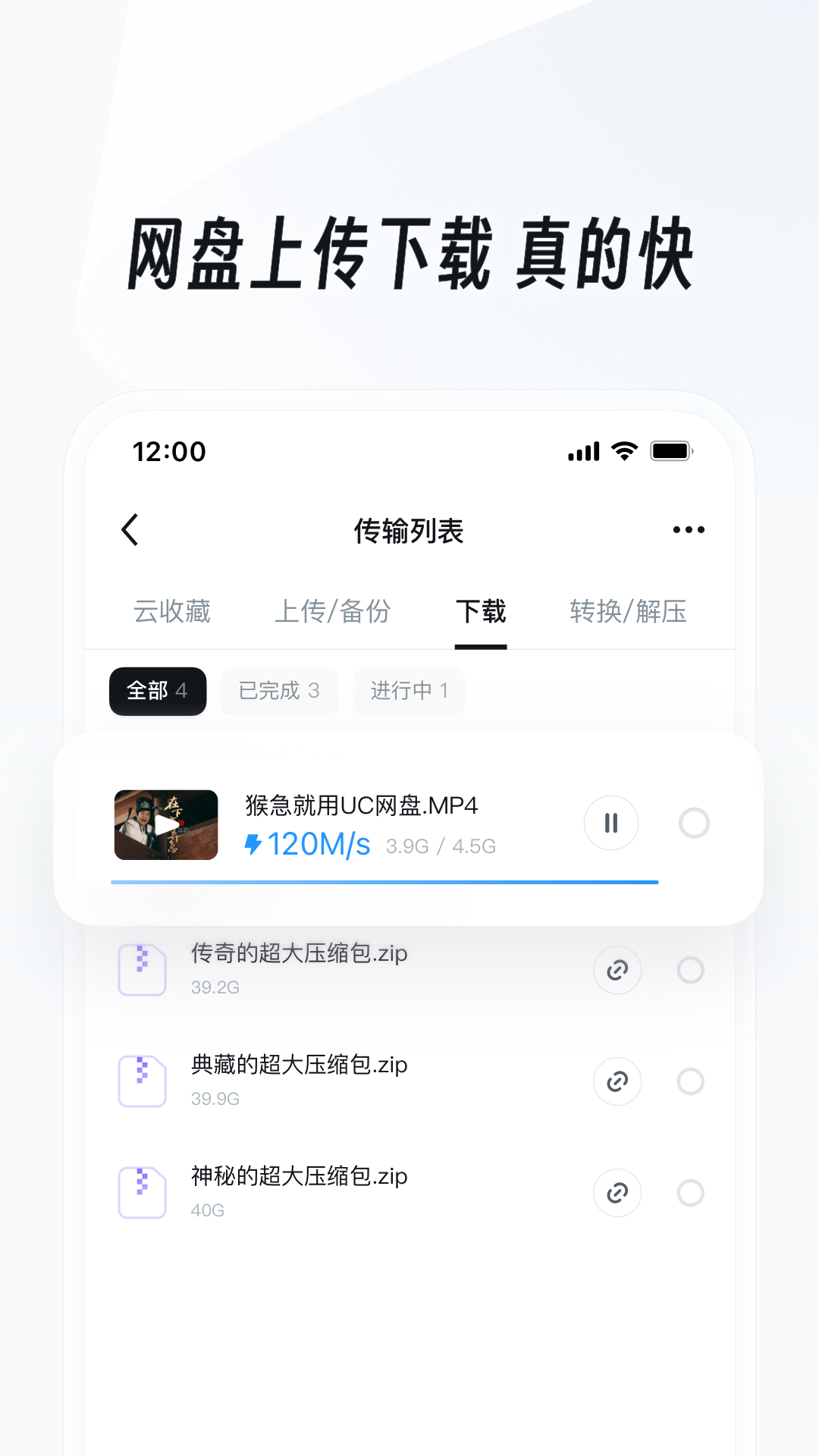
Task: Pause the 猴急就用UC网盘.MP4 download
Action: (x=611, y=823)
